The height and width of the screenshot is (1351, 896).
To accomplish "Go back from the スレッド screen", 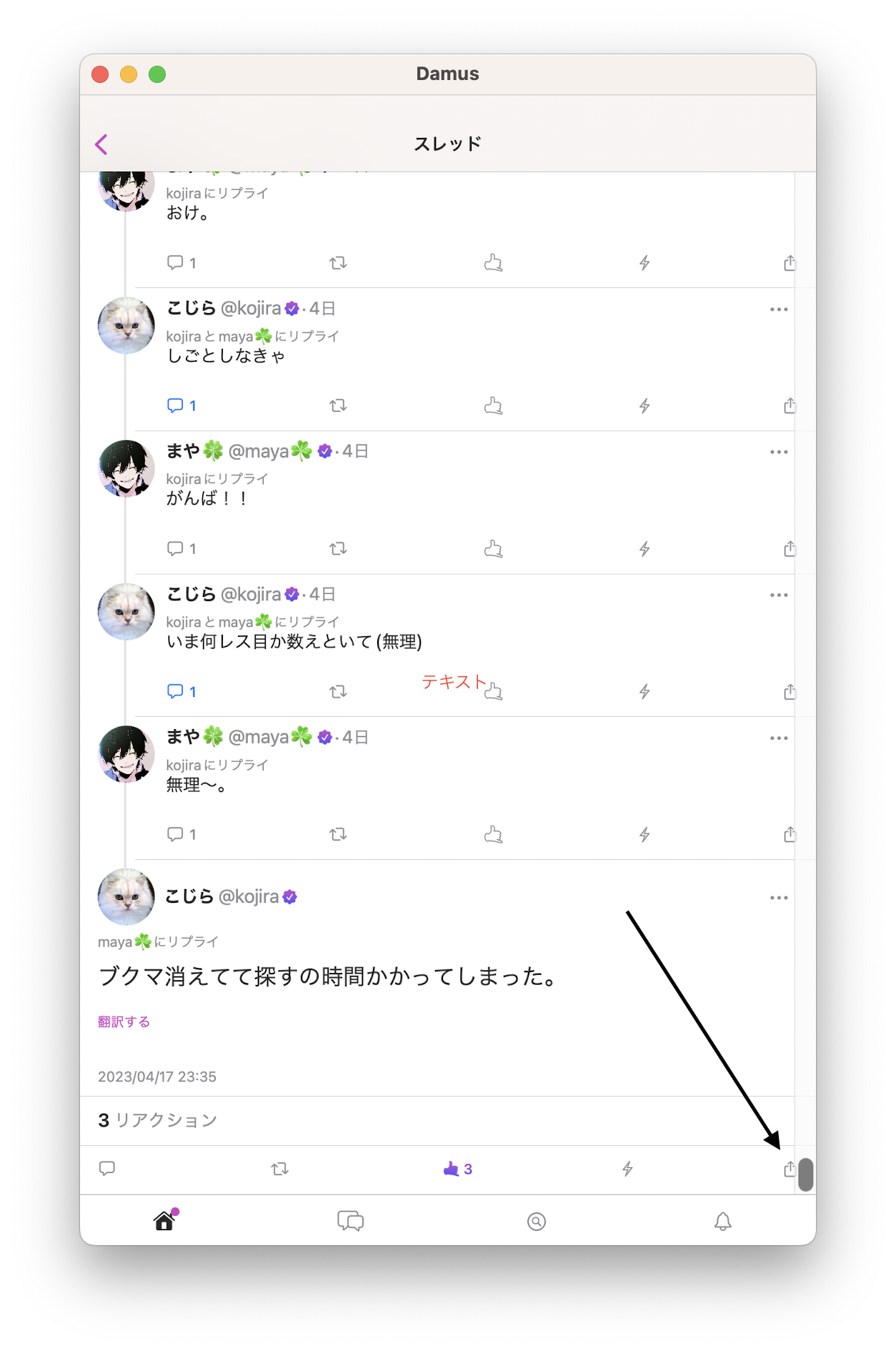I will pos(101,144).
